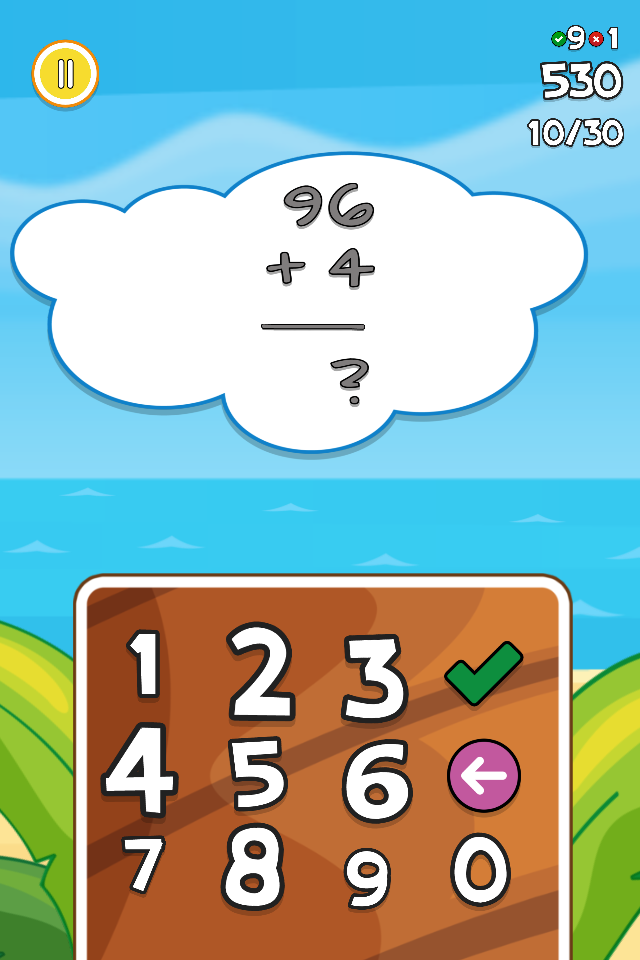640x960 pixels.
Task: Tap digit 5 on the keypad
Action: (x=260, y=777)
